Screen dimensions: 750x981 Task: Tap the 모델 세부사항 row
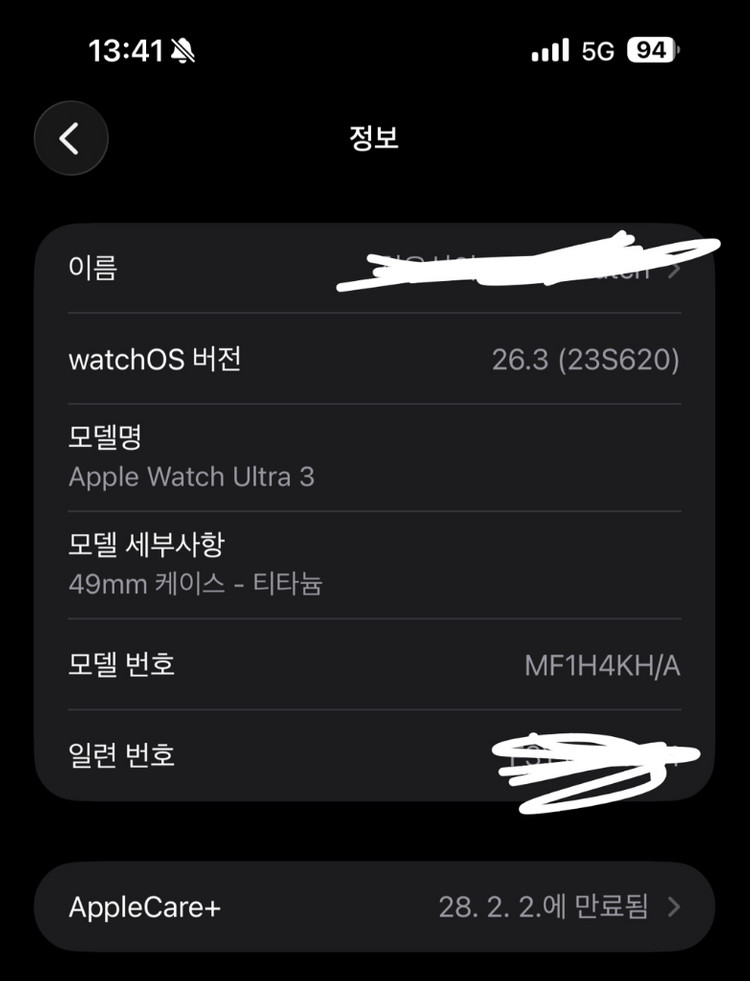coord(375,563)
